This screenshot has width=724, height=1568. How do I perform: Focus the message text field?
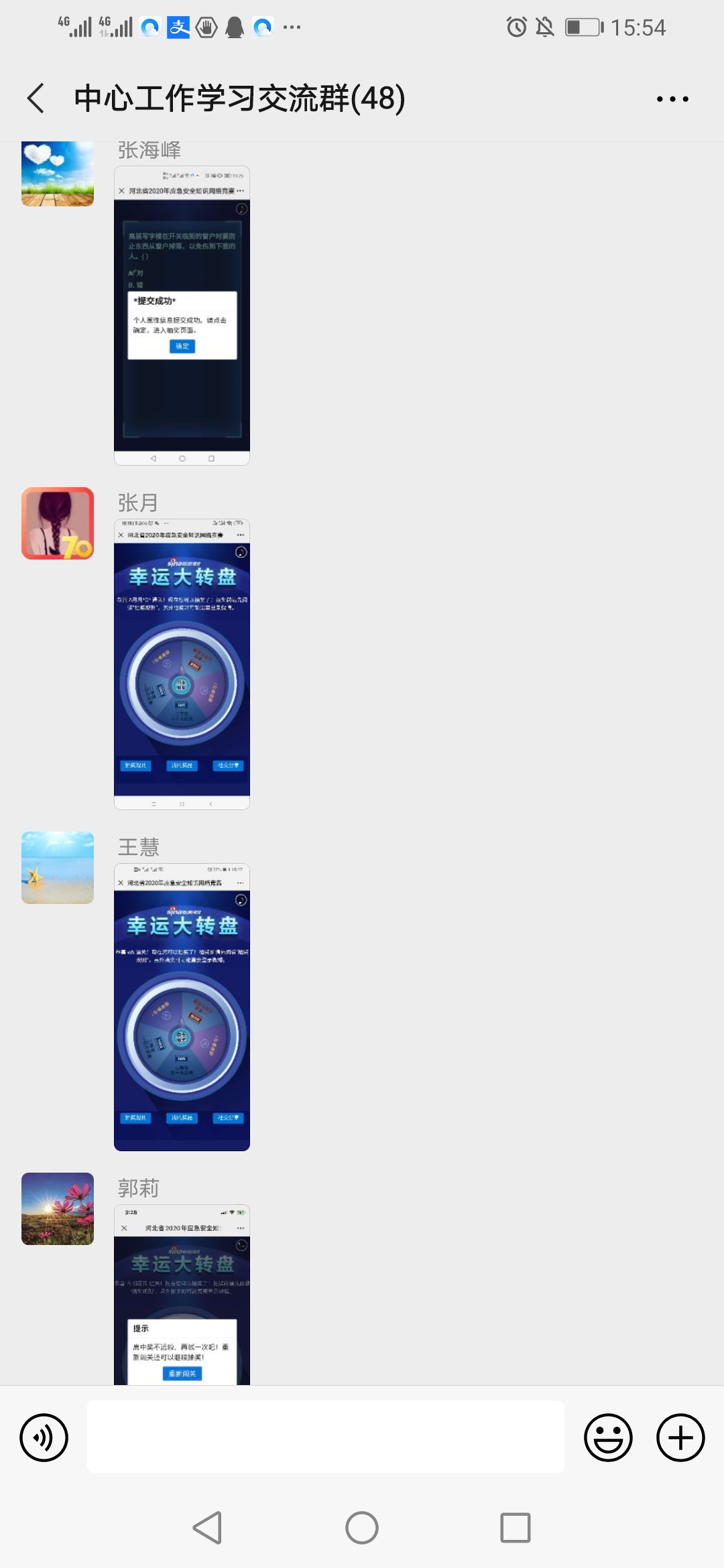point(325,1437)
